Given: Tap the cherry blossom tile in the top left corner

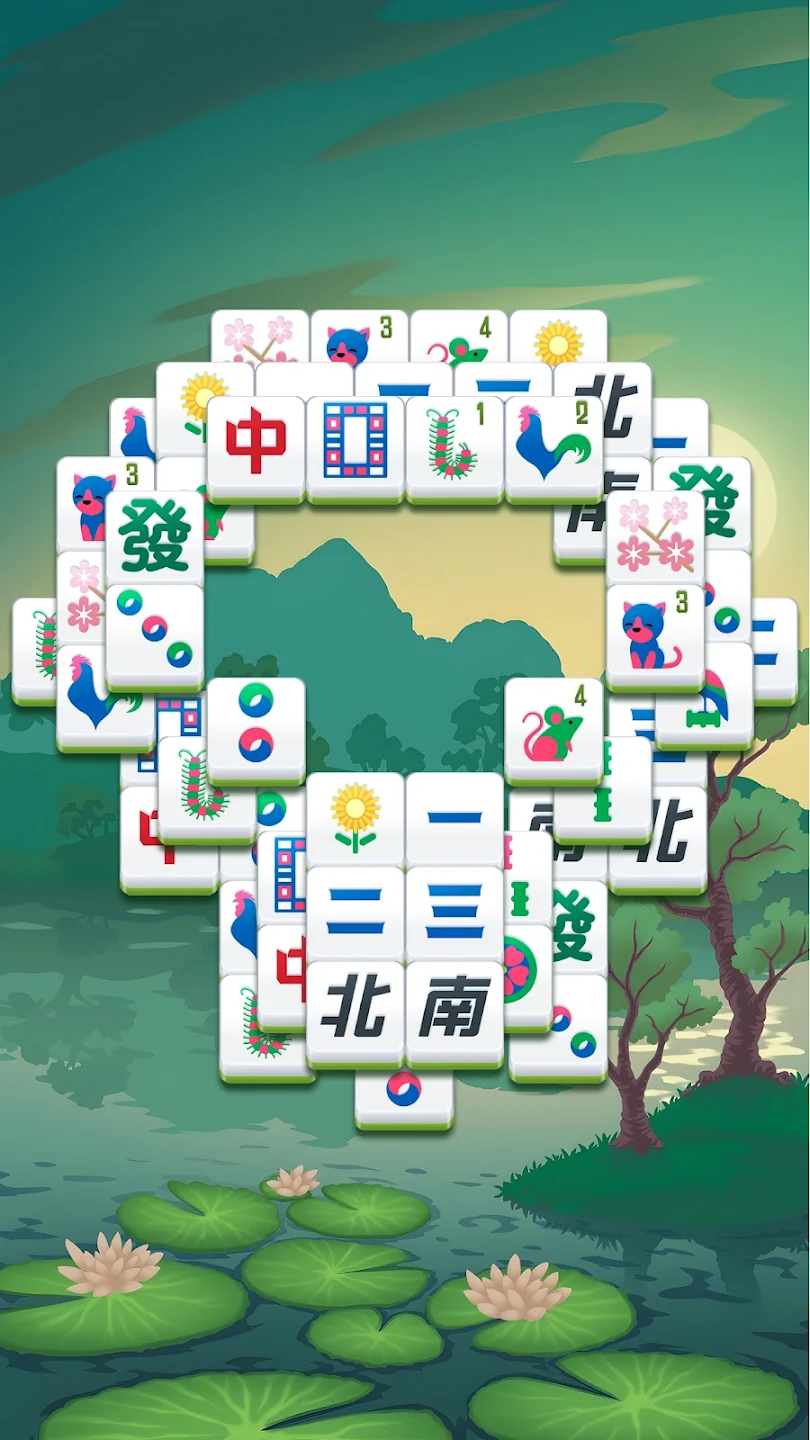Looking at the screenshot, I should (x=258, y=340).
